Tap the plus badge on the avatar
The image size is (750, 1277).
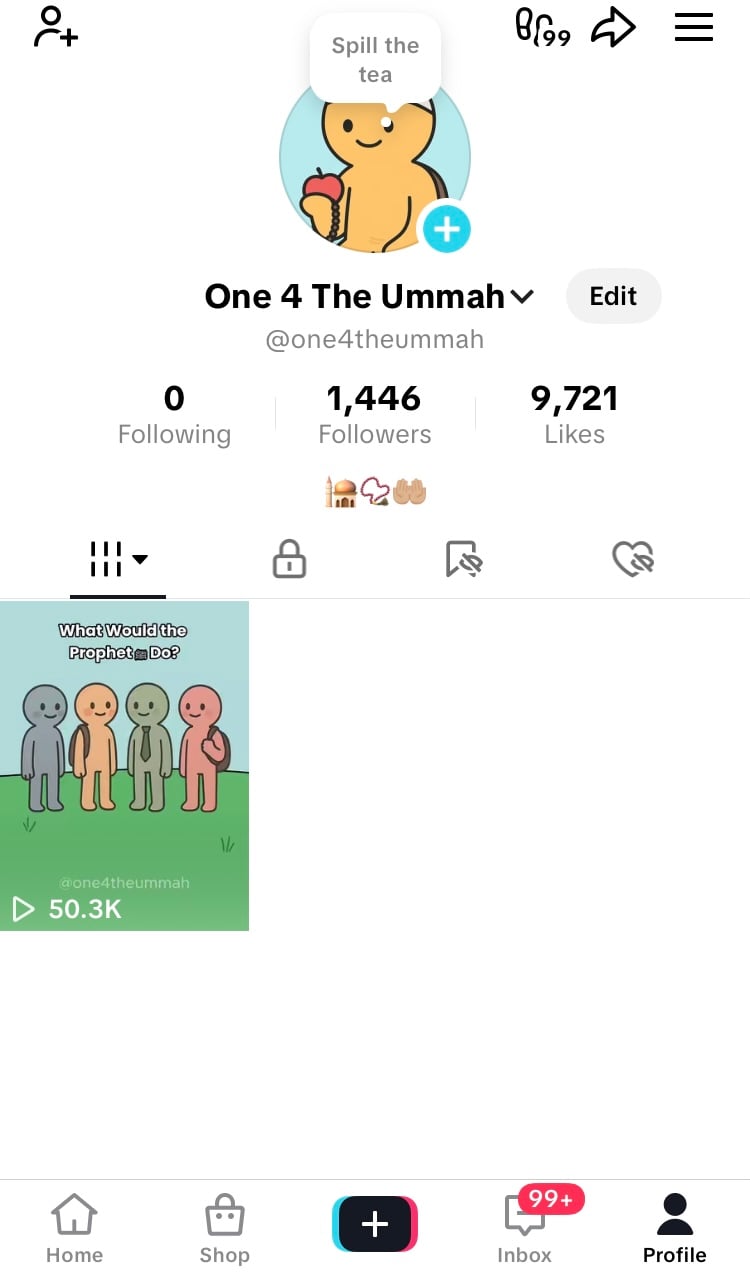[445, 229]
